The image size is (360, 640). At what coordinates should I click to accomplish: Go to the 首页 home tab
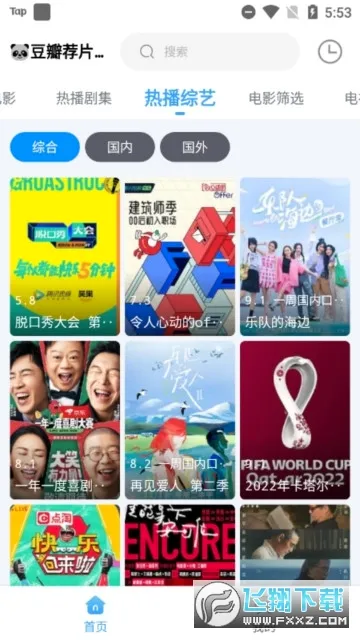[x=96, y=613]
